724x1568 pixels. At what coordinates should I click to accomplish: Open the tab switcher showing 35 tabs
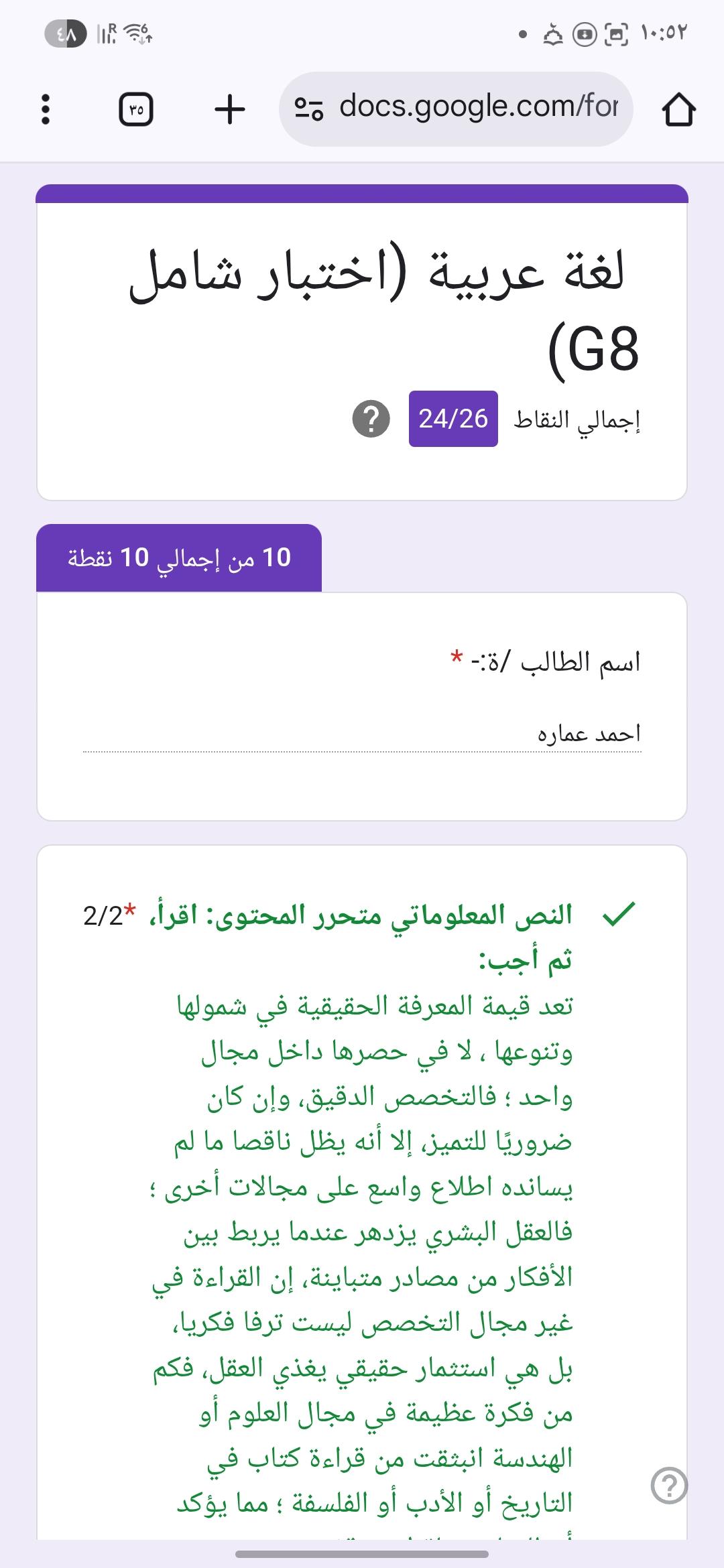point(136,109)
